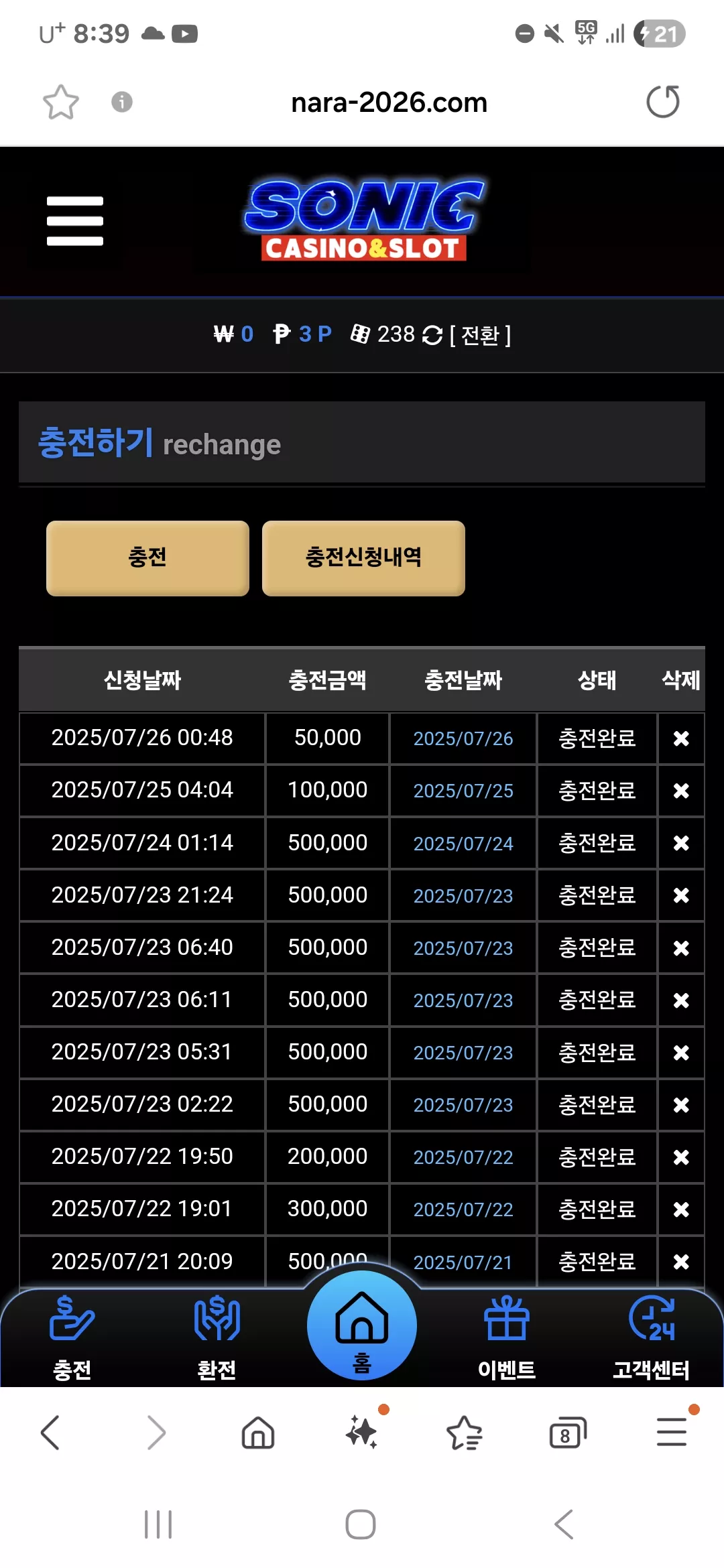This screenshot has width=724, height=1568.
Task: Remove the 2025/07/22 19:50 record
Action: (x=681, y=1157)
